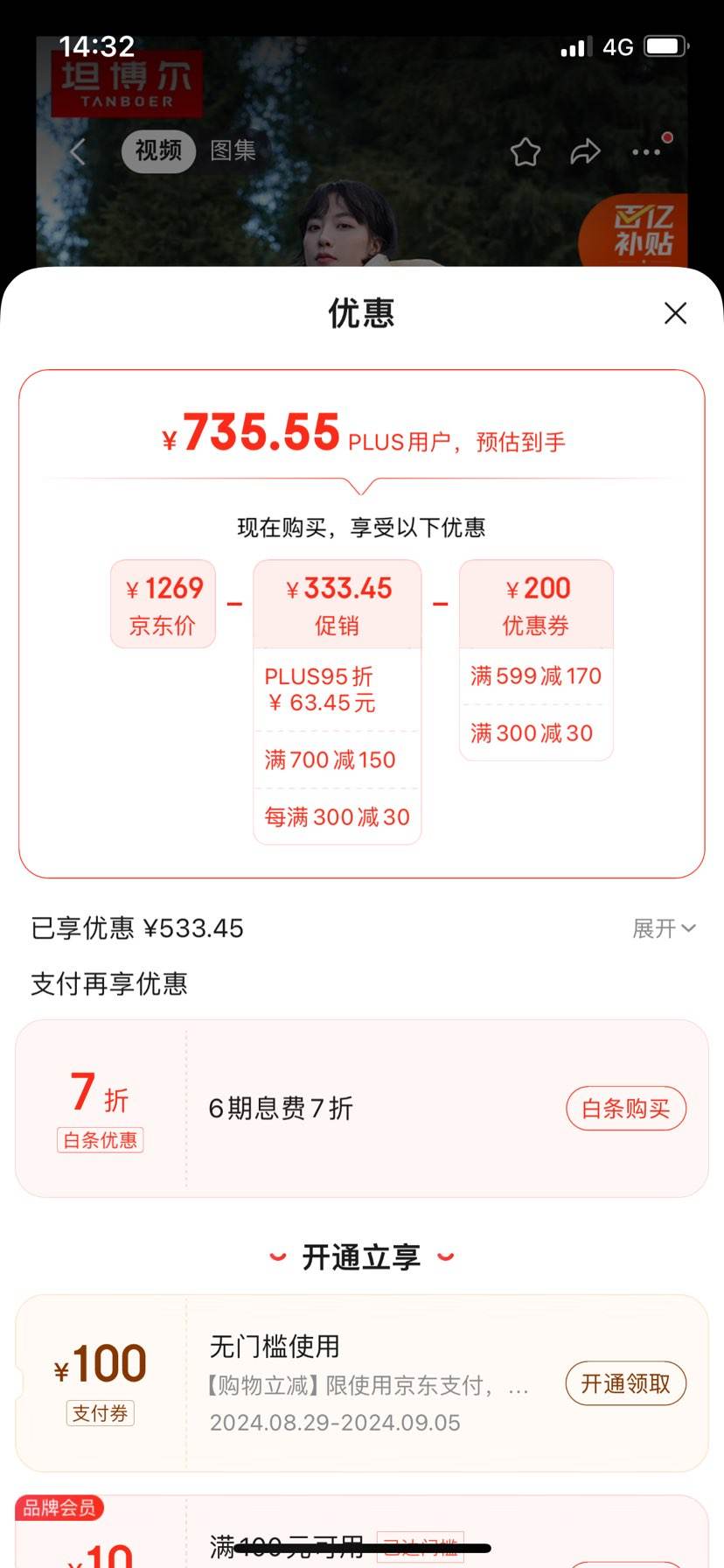Expand the 已享优惠 details with 展开
Viewport: 724px width, 1568px height.
[663, 928]
